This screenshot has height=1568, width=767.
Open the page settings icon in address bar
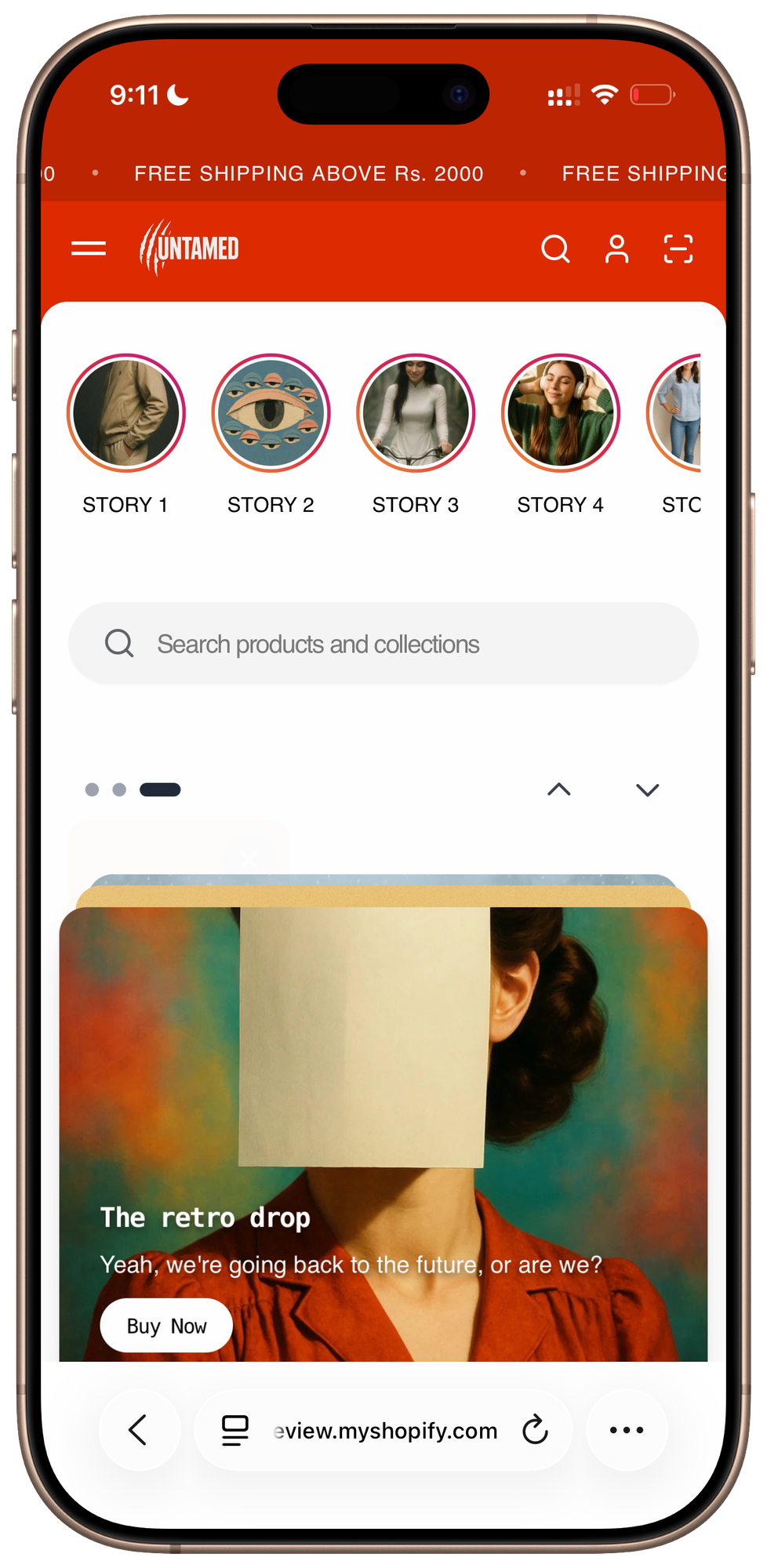[x=234, y=1430]
